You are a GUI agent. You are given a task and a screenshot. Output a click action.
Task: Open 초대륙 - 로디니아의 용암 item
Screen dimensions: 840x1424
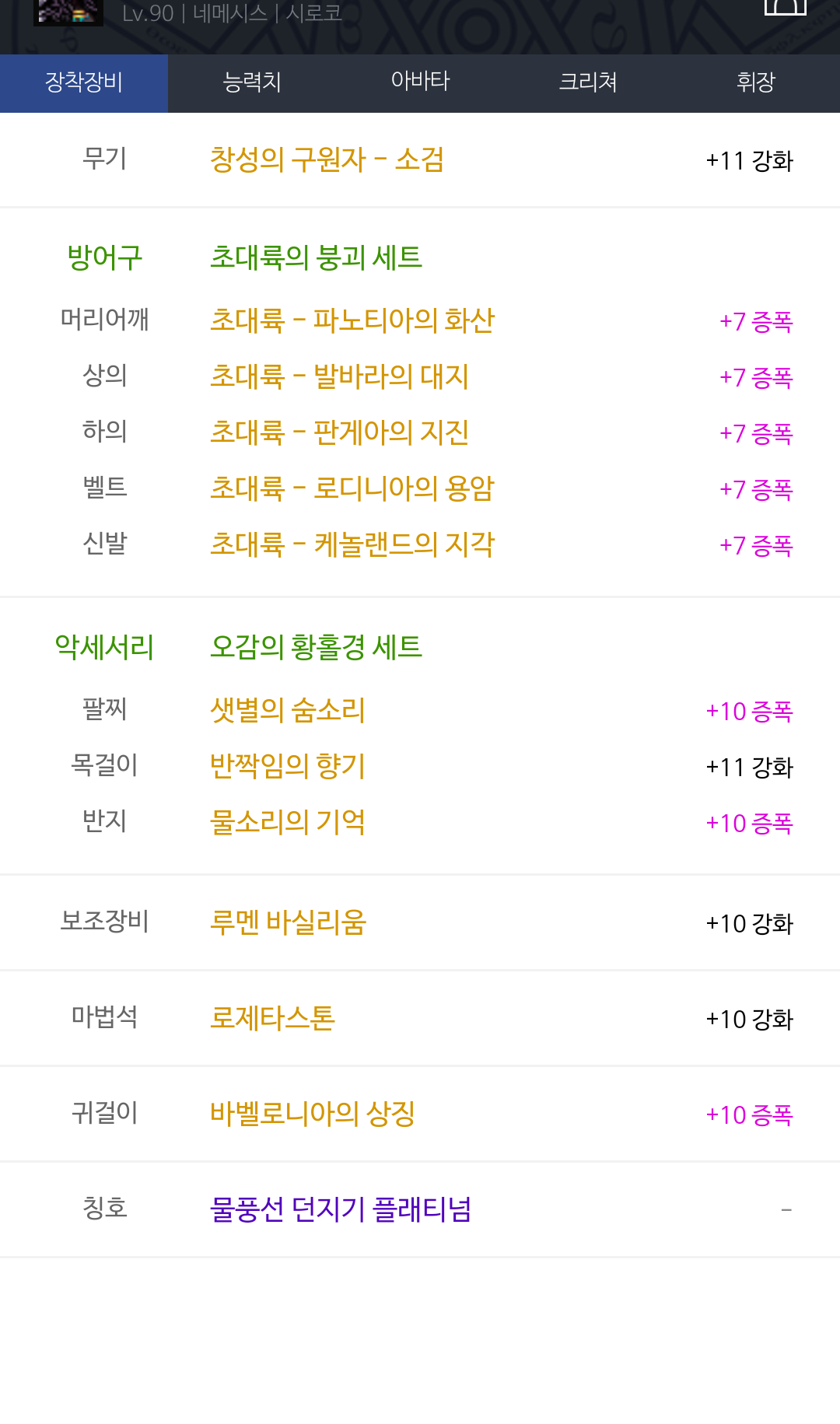[352, 488]
